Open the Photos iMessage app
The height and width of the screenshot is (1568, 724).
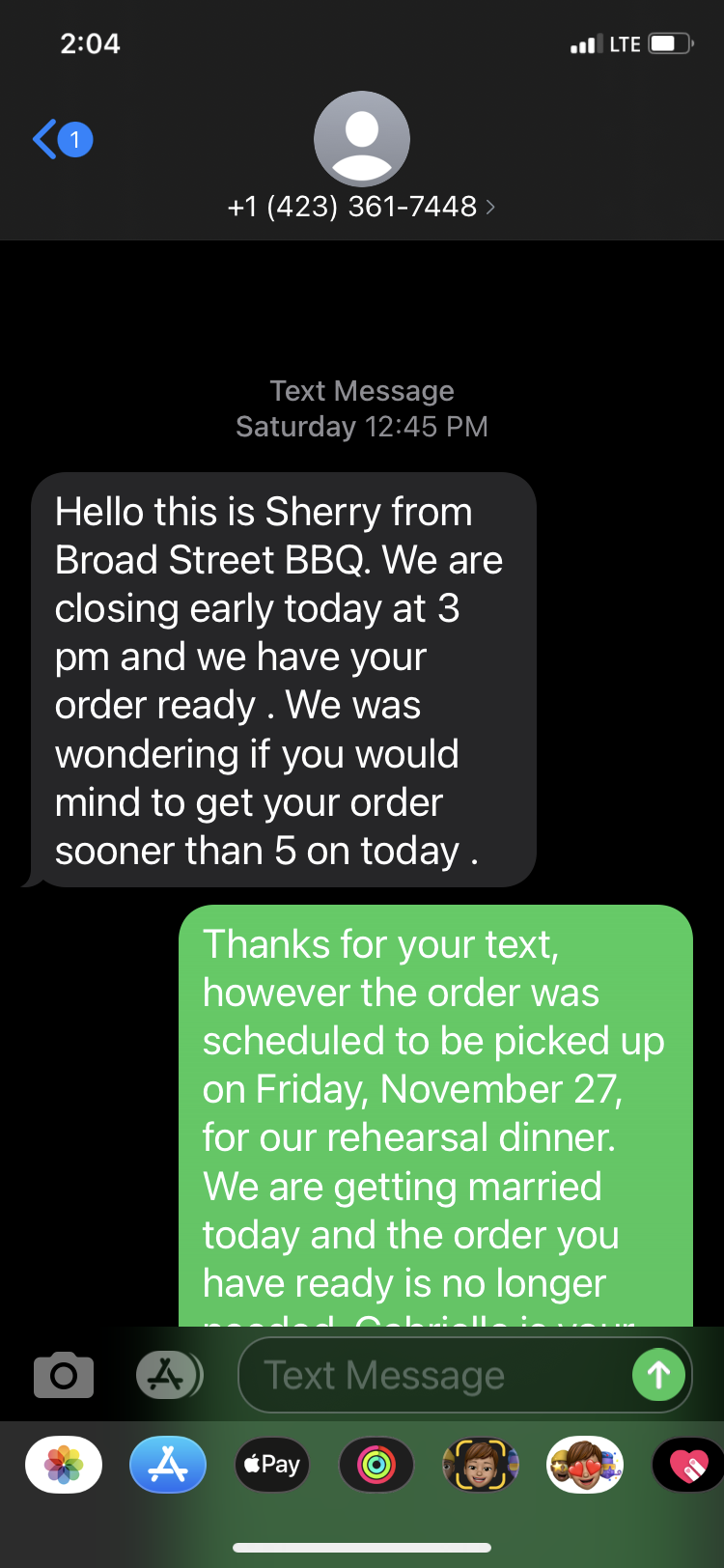tap(64, 1465)
